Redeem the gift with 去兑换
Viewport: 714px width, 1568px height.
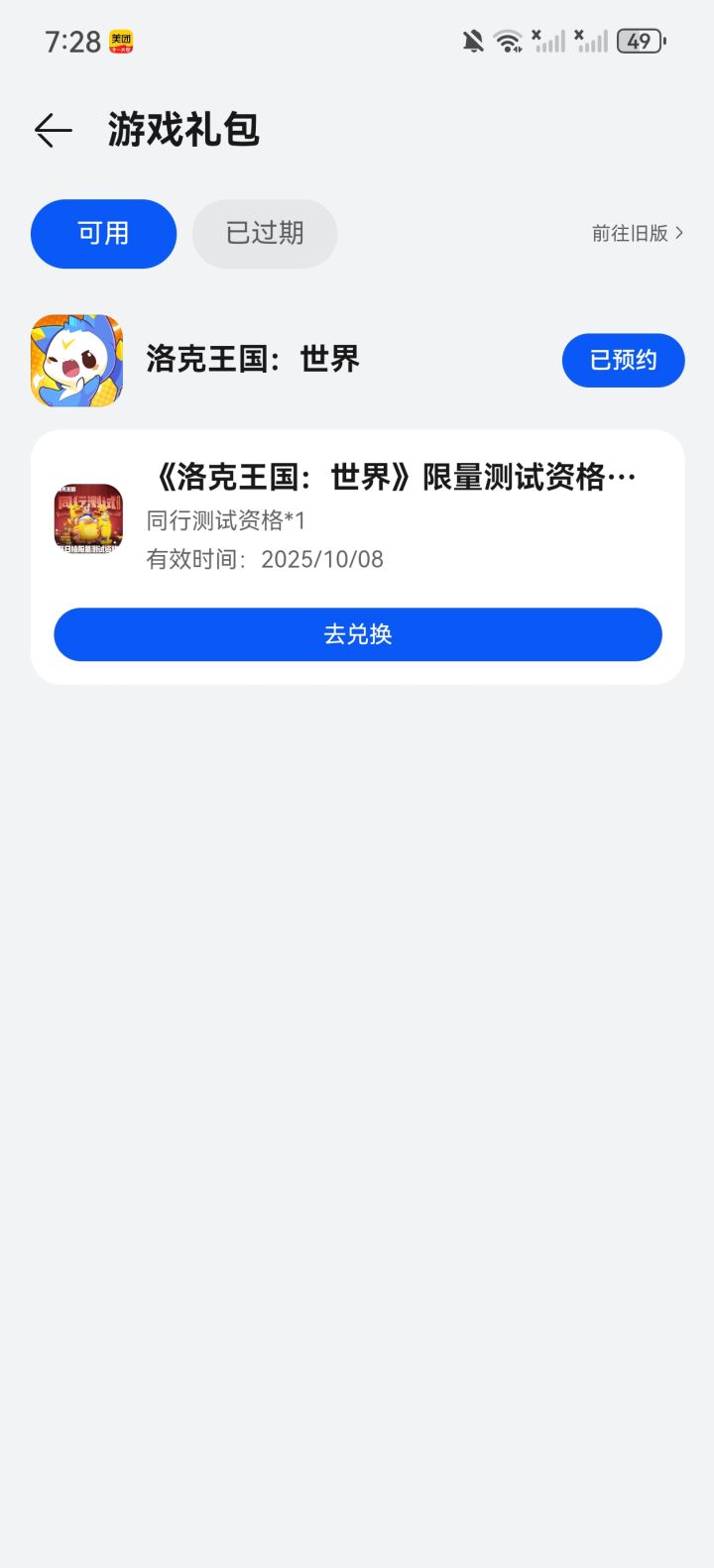click(x=357, y=634)
